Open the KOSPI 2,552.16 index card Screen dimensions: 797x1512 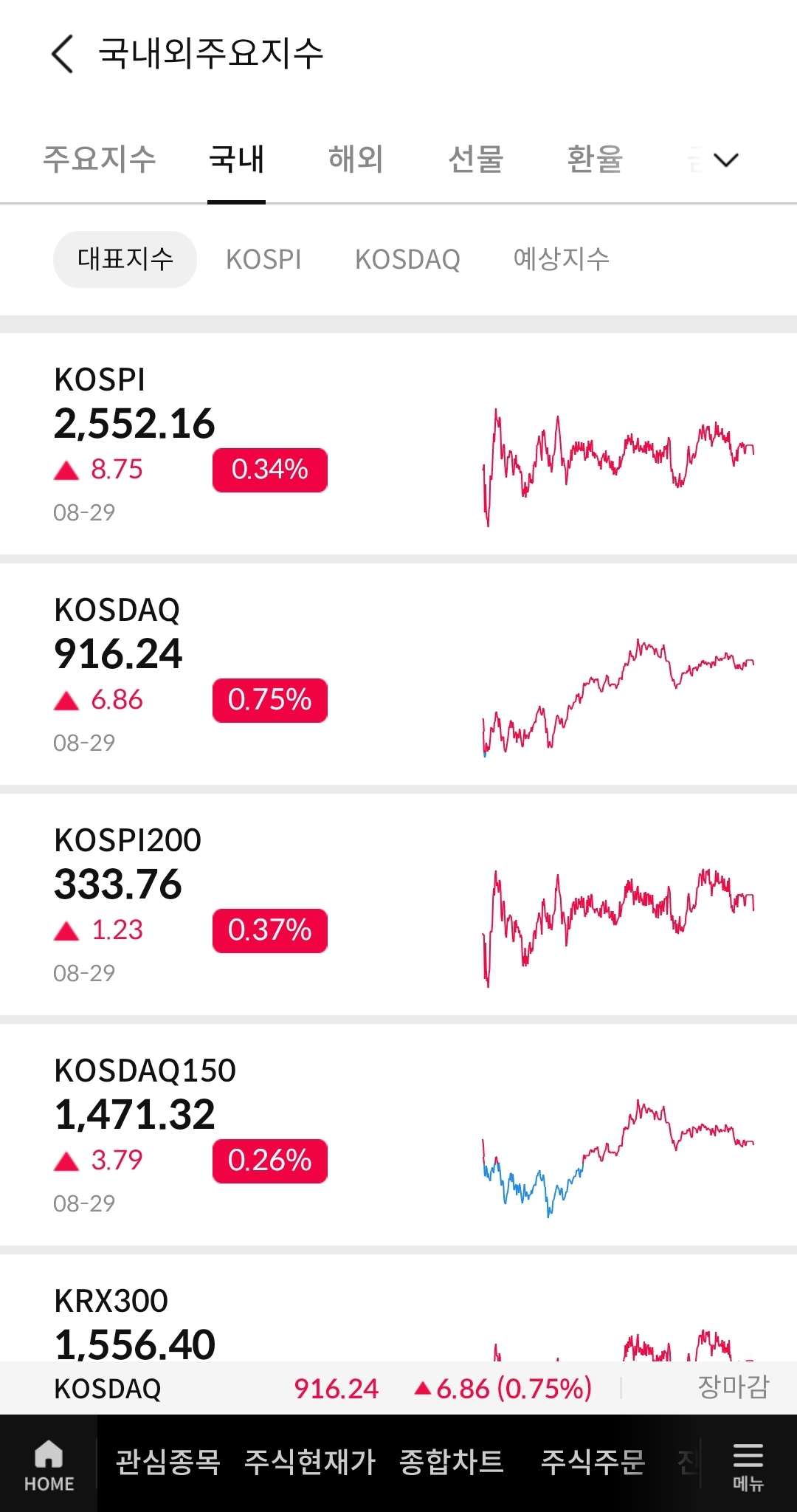(x=398, y=444)
